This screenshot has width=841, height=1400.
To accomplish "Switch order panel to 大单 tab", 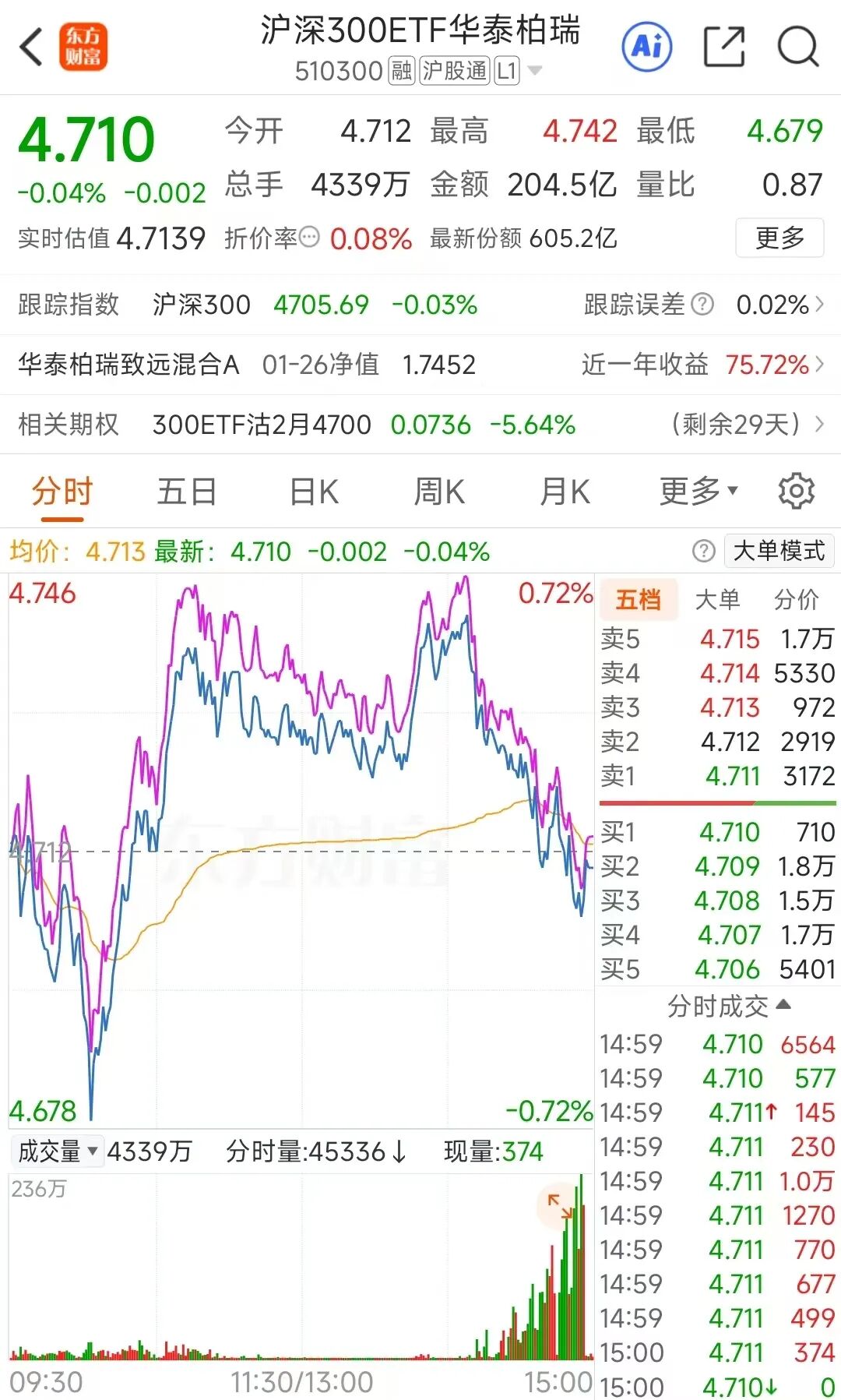I will pyautogui.click(x=716, y=599).
